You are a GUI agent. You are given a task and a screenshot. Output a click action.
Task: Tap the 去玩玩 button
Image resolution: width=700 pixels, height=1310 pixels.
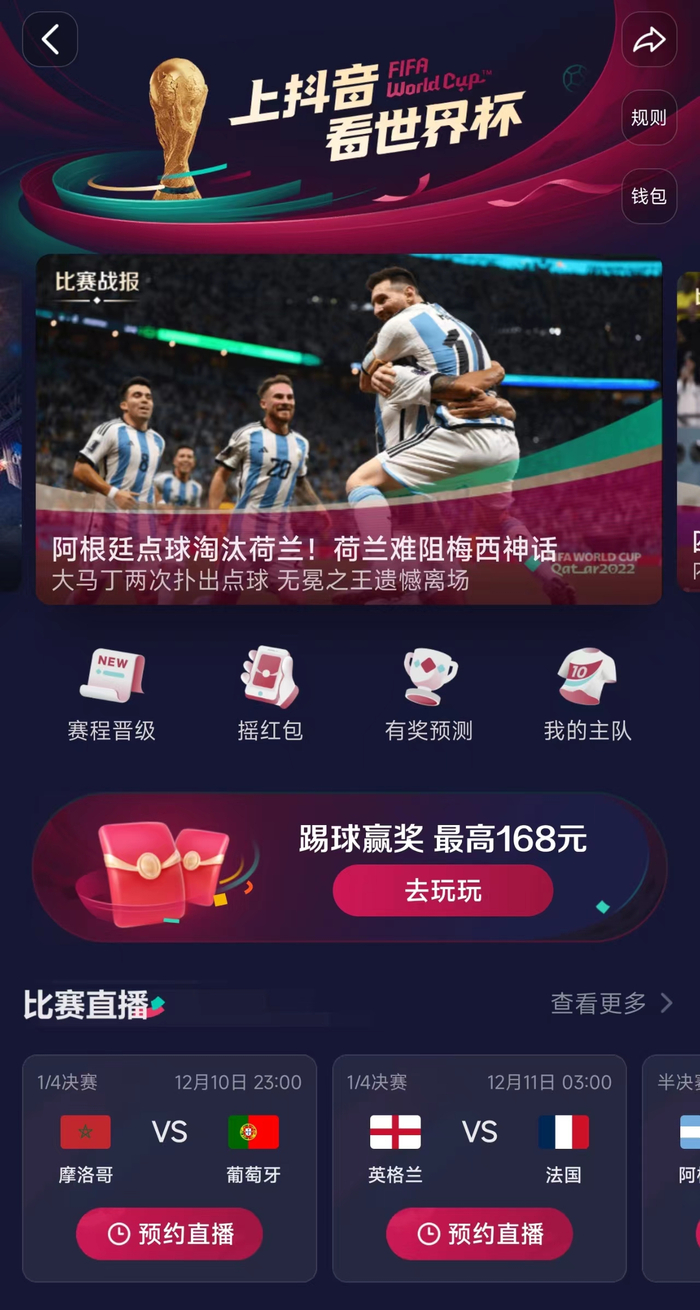(x=443, y=890)
